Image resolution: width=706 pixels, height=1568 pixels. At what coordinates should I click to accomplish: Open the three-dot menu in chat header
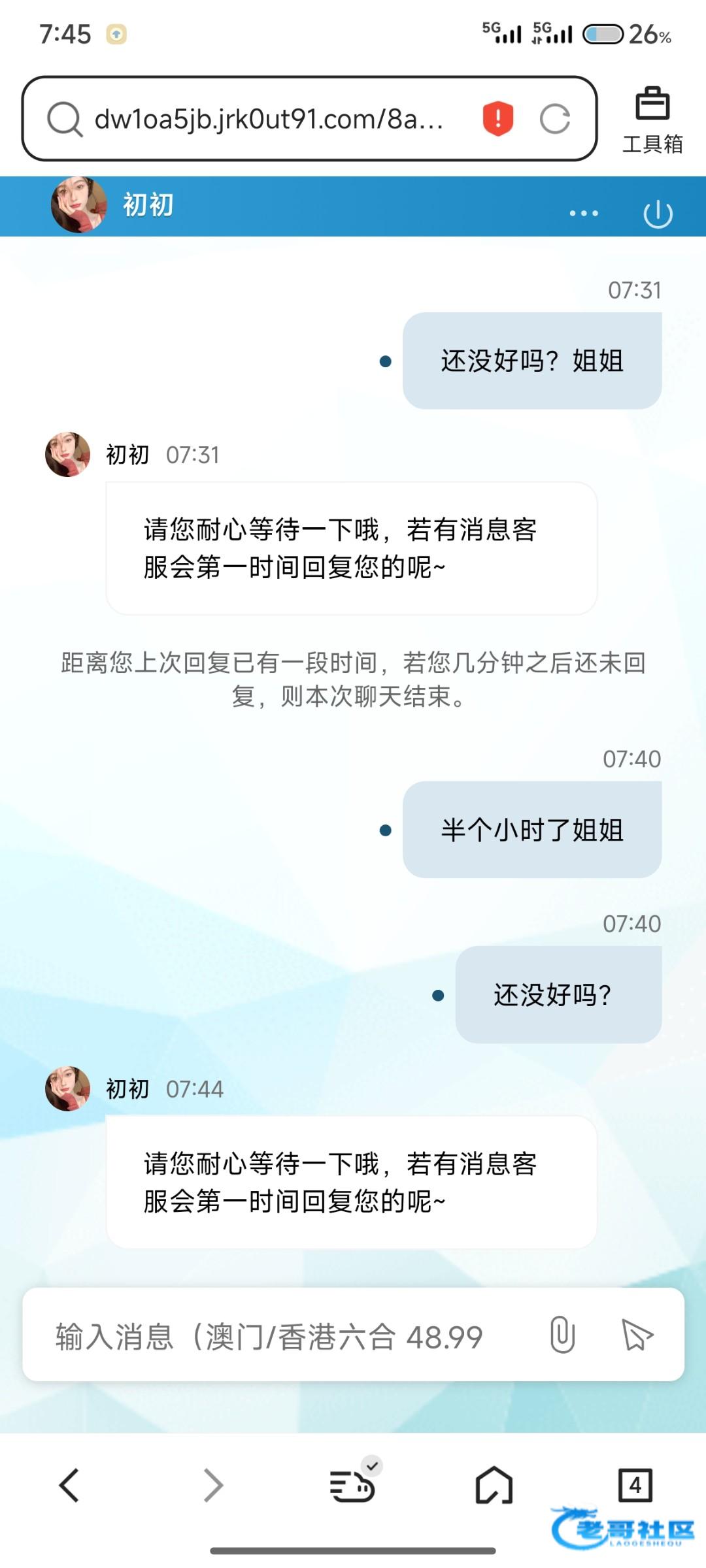pos(583,213)
